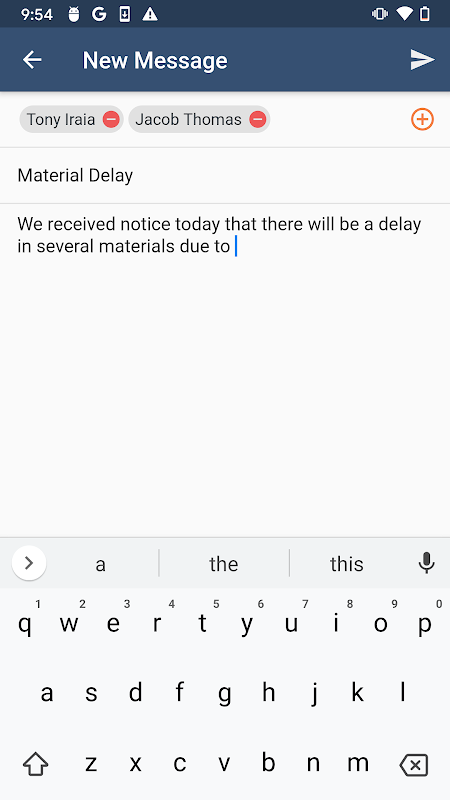450x800 pixels.
Task: Remove recipient Jacob Thomas
Action: (x=258, y=119)
